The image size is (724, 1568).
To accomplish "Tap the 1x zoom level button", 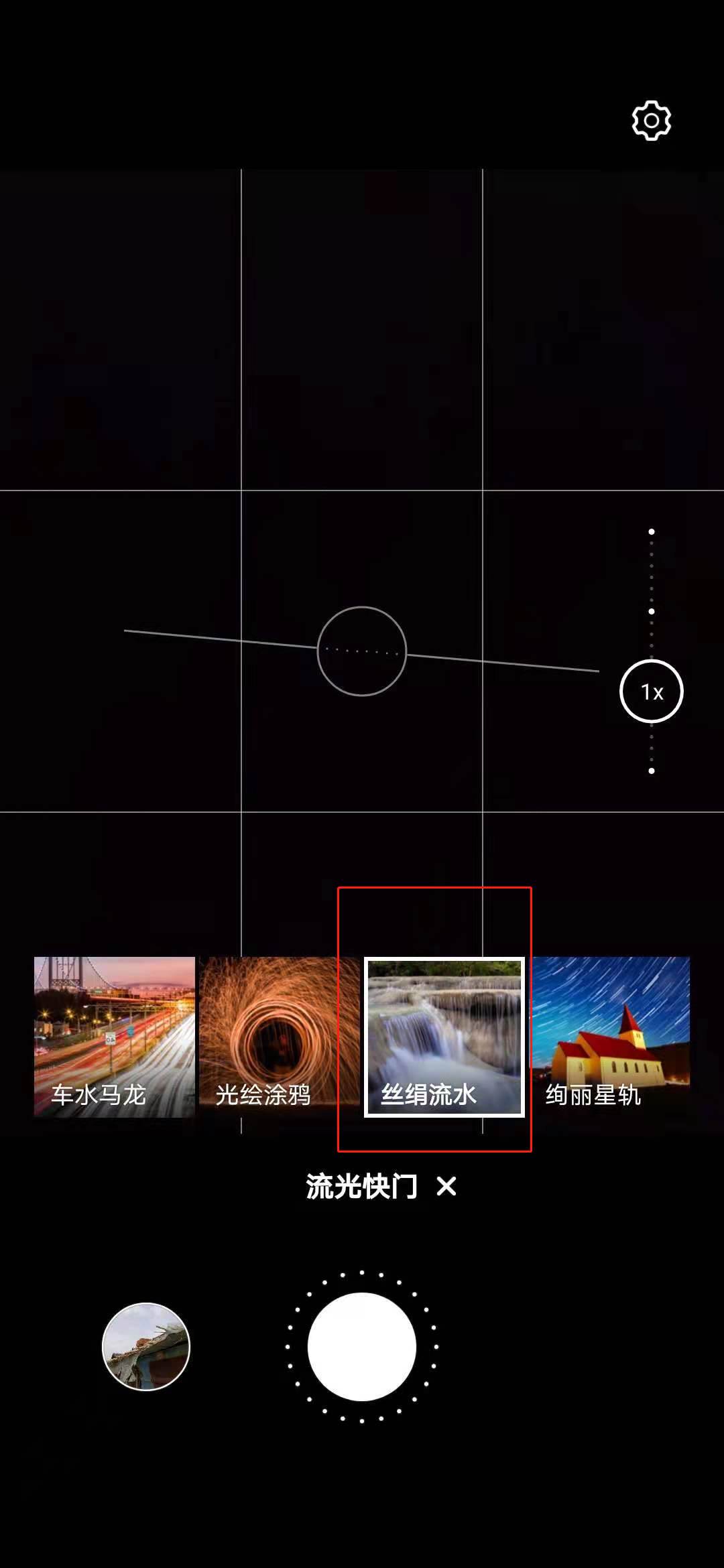I will point(651,691).
